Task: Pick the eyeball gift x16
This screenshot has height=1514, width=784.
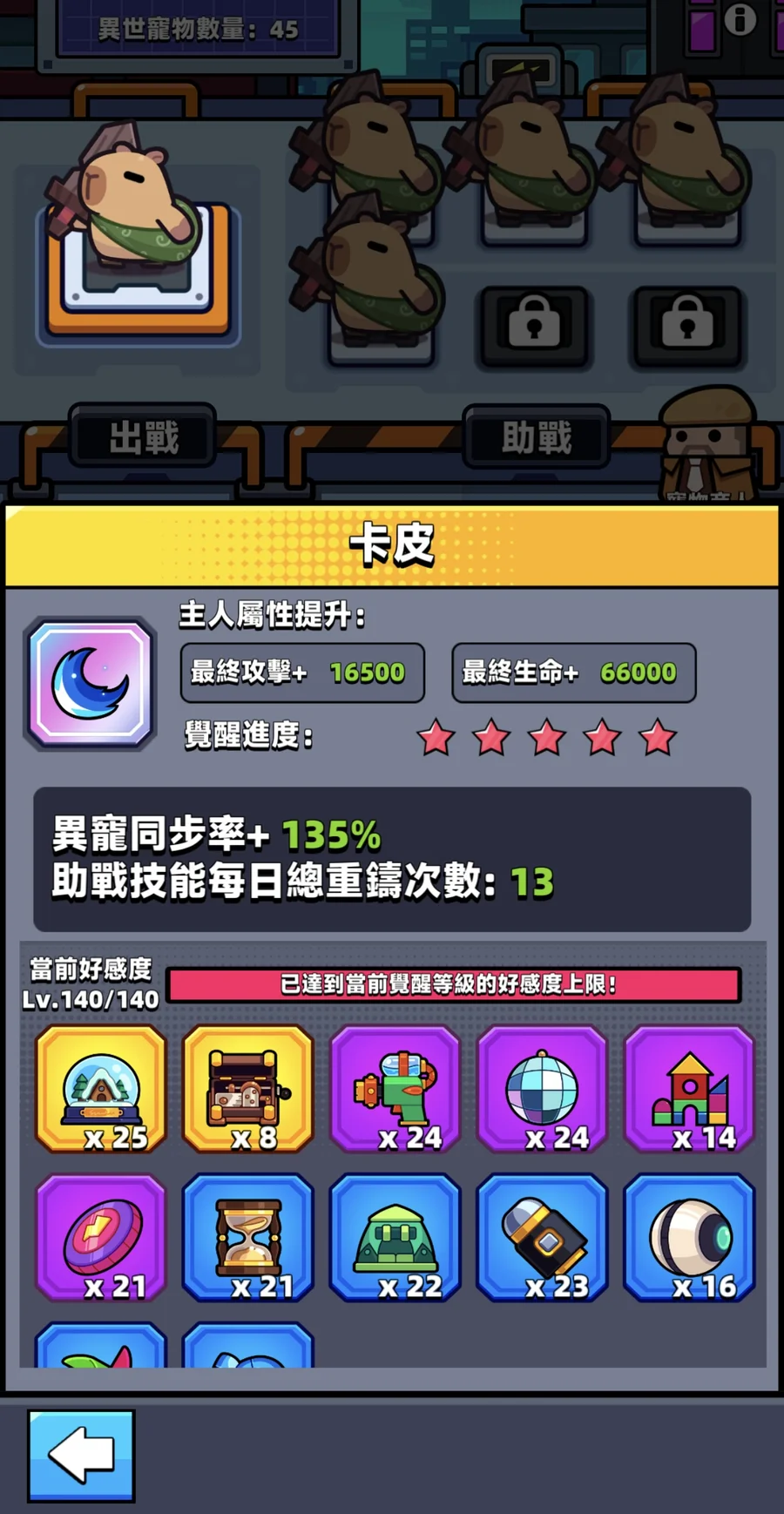Action: [x=690, y=1238]
